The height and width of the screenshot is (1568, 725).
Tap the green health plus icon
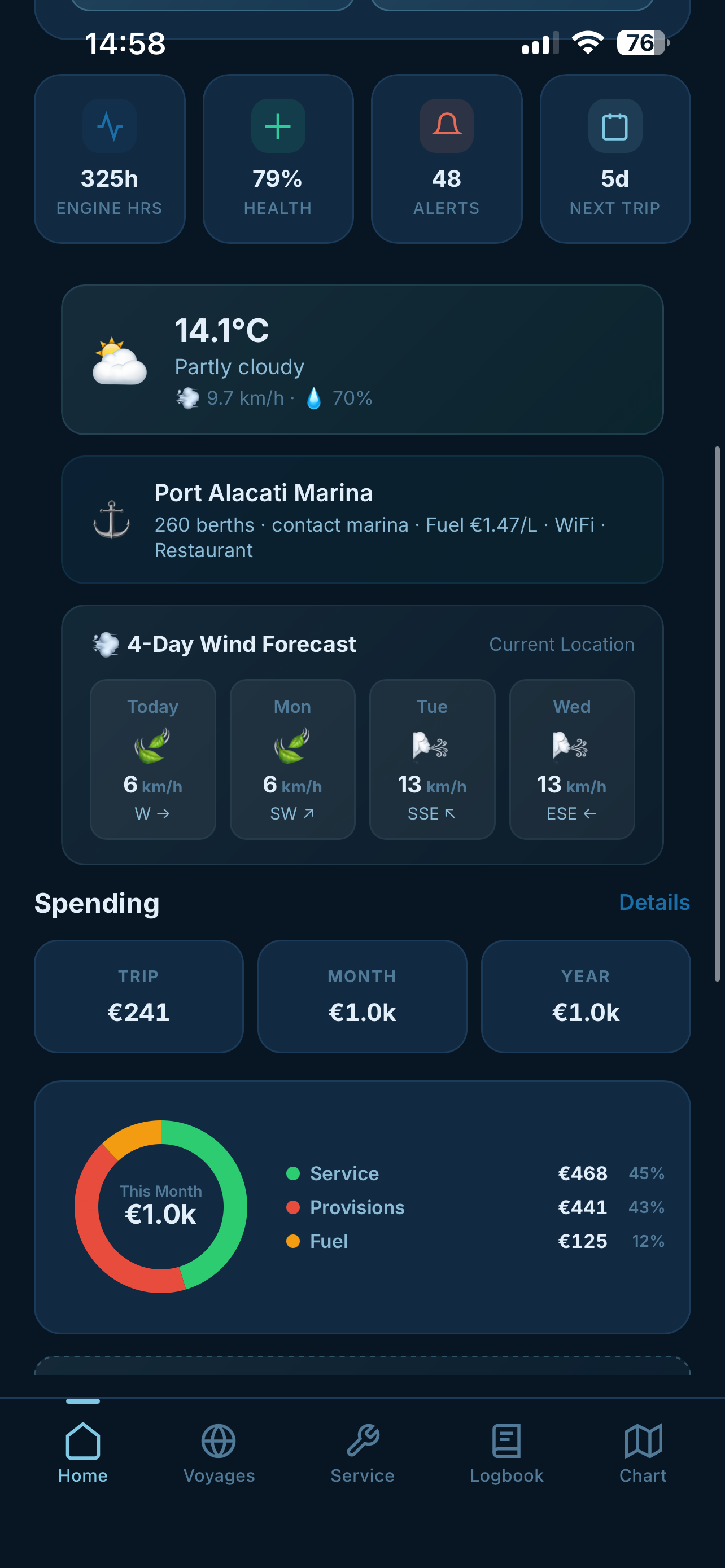click(278, 126)
